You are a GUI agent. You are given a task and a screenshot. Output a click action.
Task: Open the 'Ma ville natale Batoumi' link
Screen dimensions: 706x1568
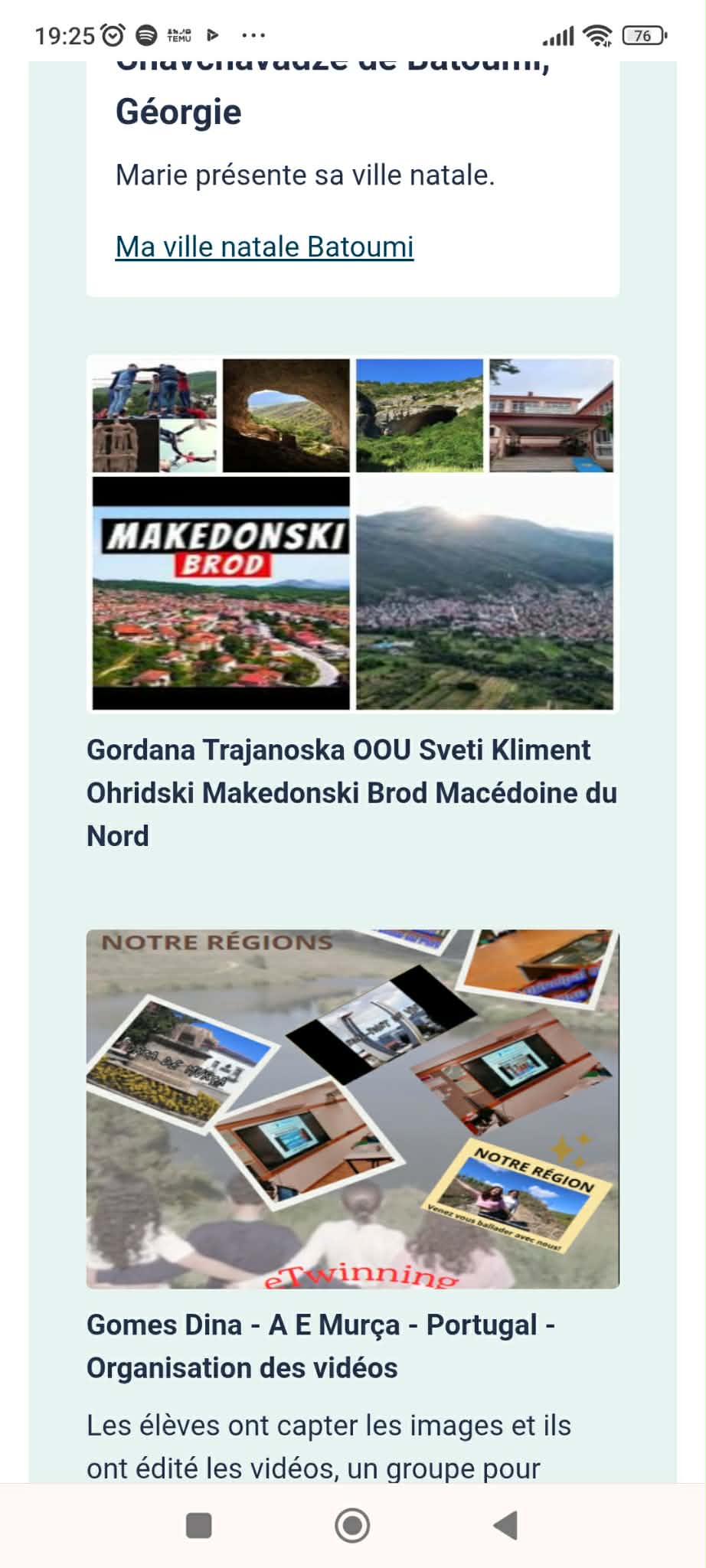(x=264, y=247)
